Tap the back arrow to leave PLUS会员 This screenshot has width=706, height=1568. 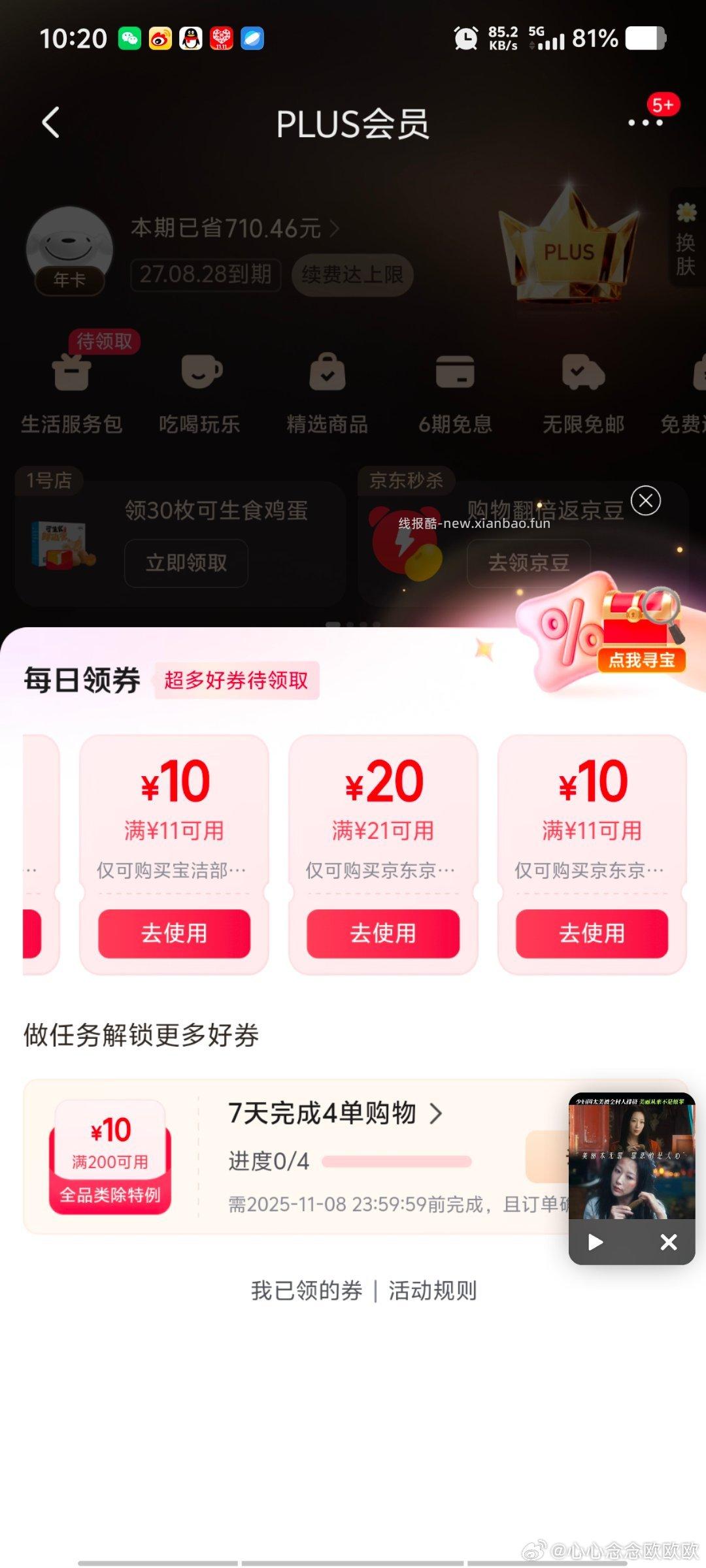click(51, 123)
